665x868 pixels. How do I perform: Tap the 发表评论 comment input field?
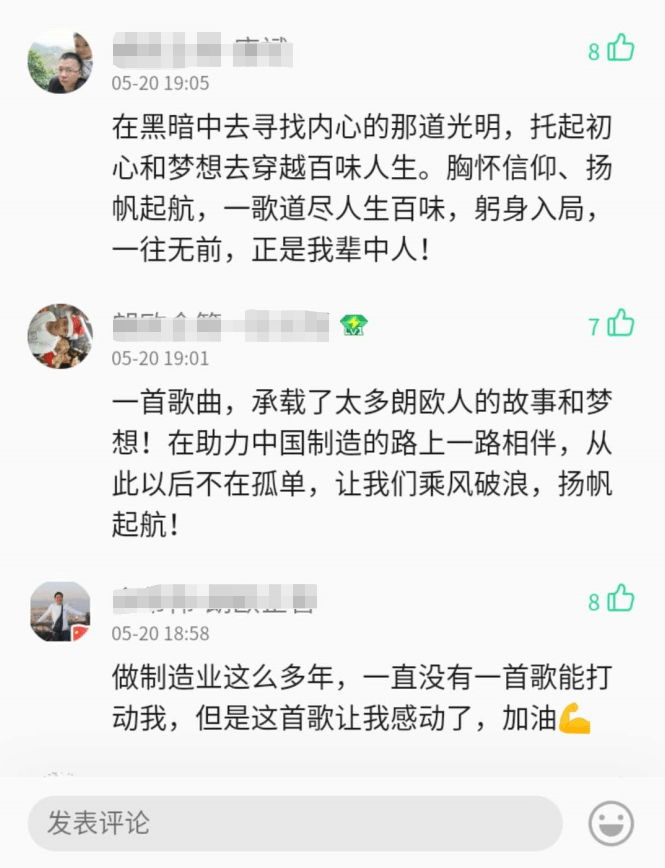tap(295, 823)
